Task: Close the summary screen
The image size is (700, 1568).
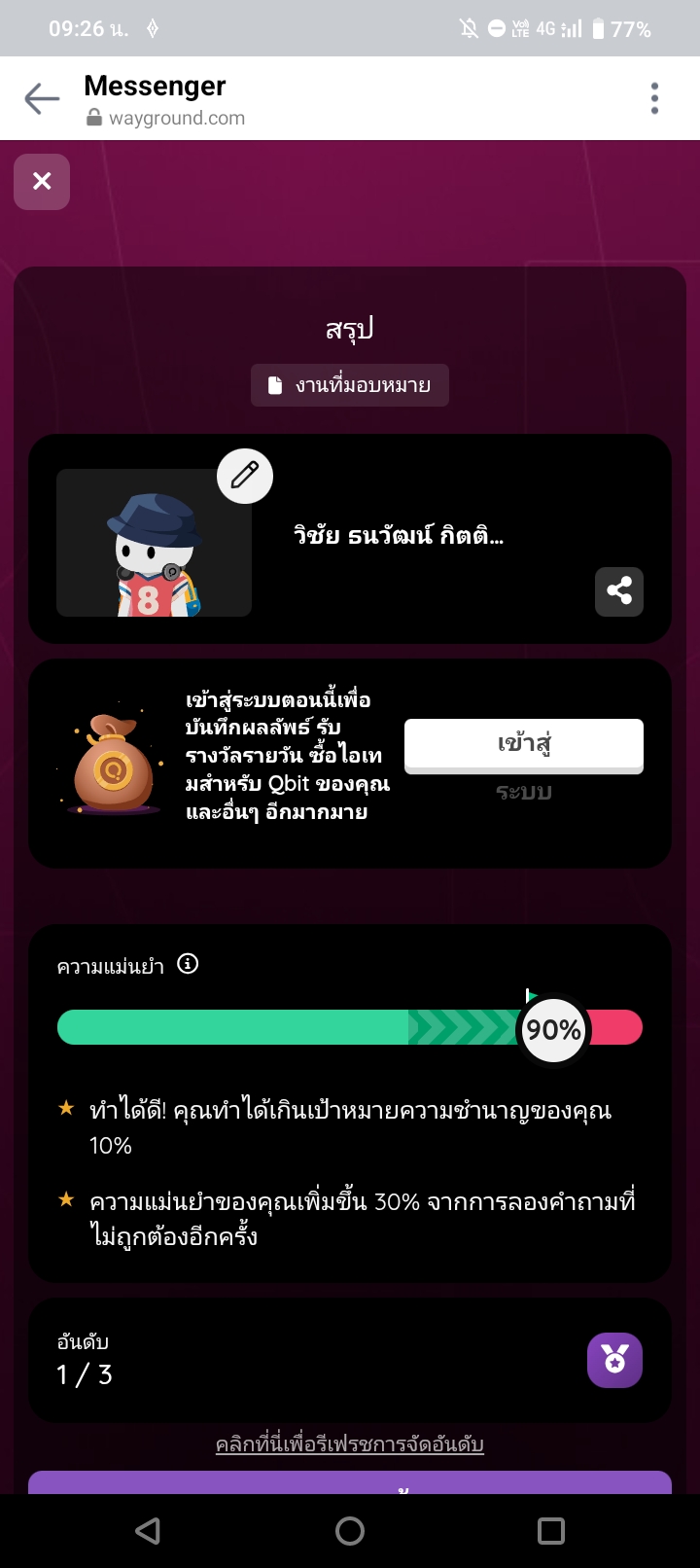Action: [x=42, y=182]
